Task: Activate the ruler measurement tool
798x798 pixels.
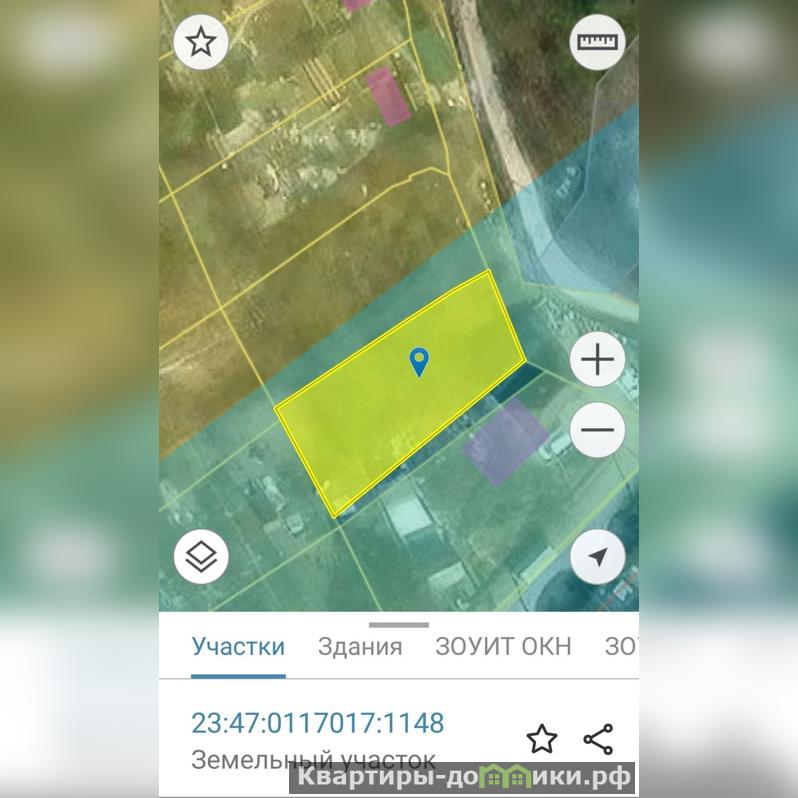Action: click(597, 42)
